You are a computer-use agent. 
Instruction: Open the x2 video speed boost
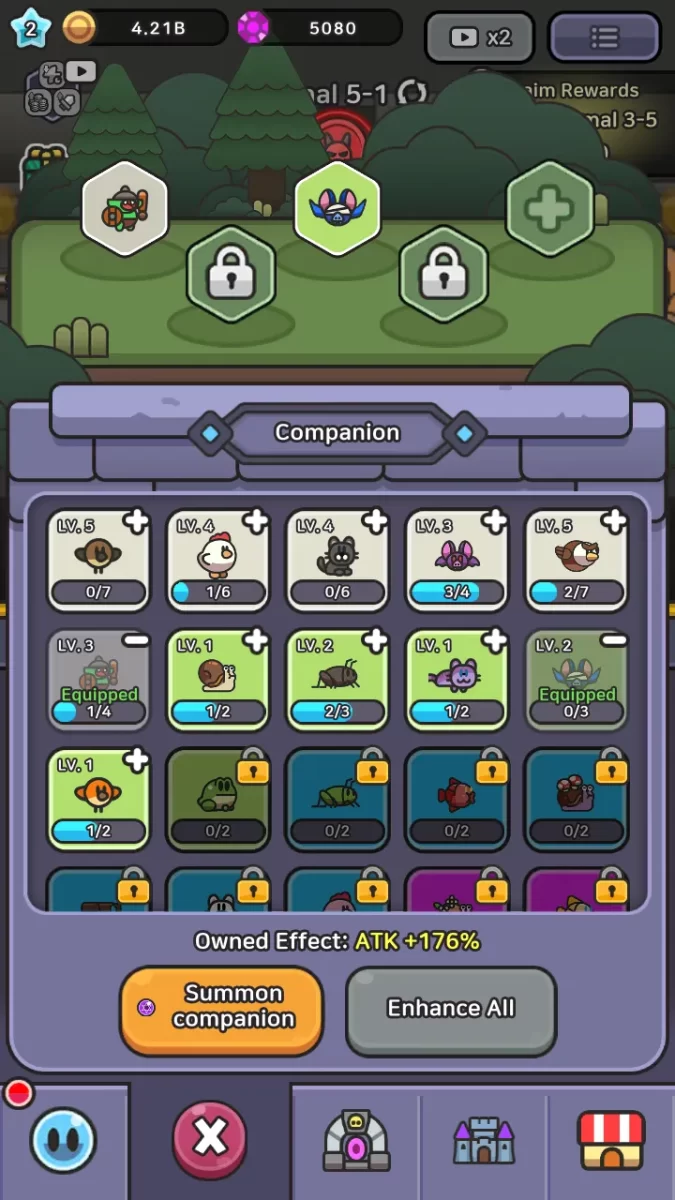pos(480,37)
